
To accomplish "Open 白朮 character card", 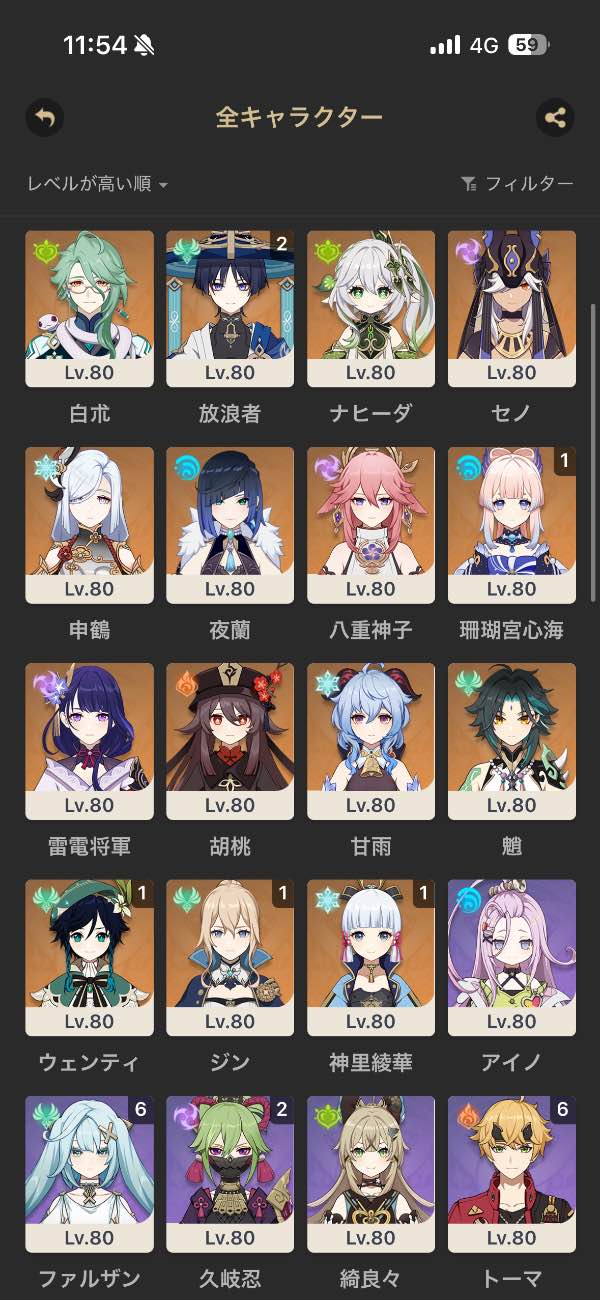I will [89, 308].
